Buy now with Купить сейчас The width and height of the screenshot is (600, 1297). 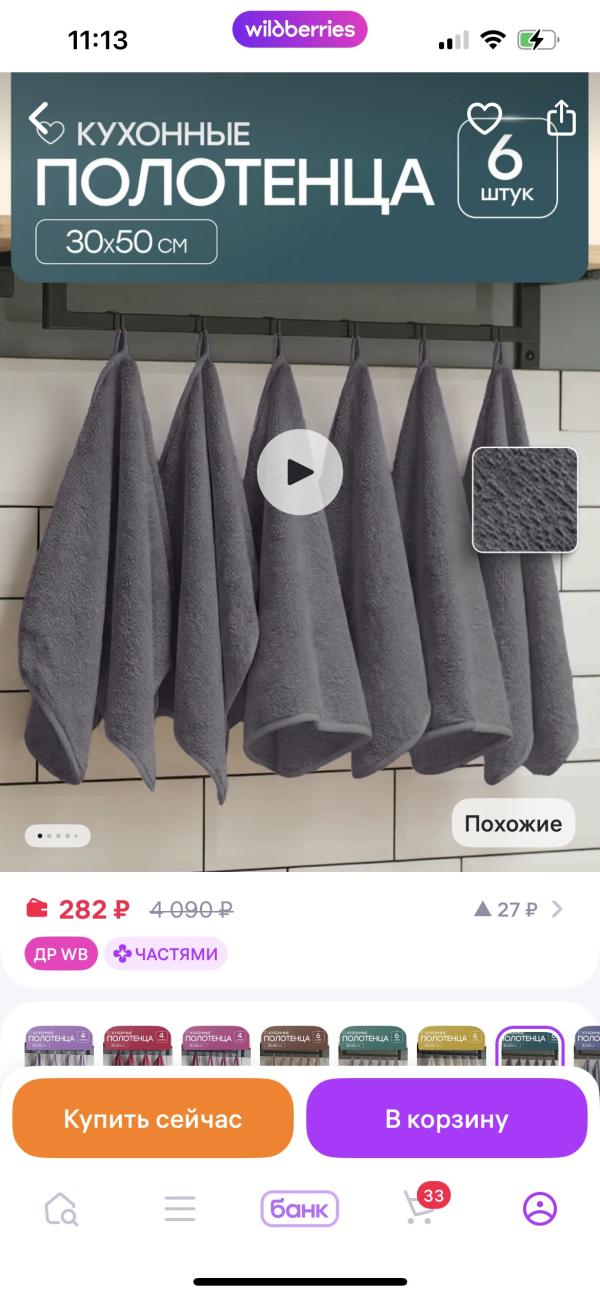tap(153, 1118)
